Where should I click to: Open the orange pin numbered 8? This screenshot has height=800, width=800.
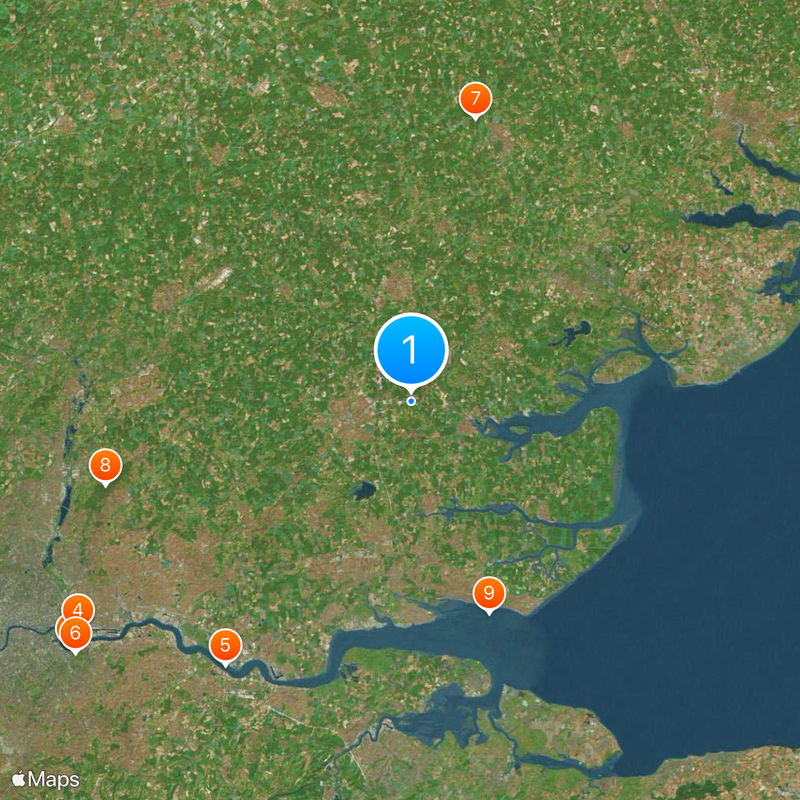(105, 465)
